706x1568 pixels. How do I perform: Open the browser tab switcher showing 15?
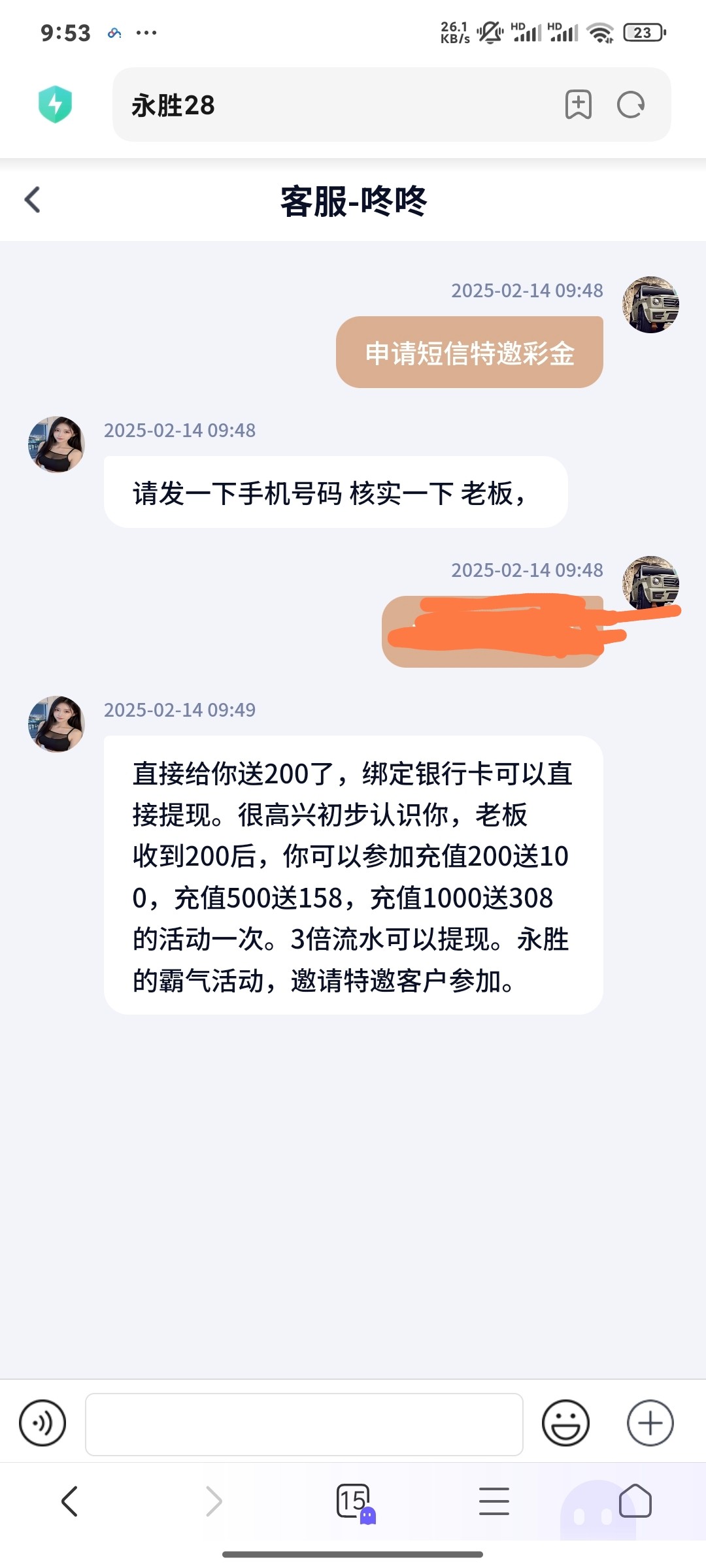click(353, 1501)
